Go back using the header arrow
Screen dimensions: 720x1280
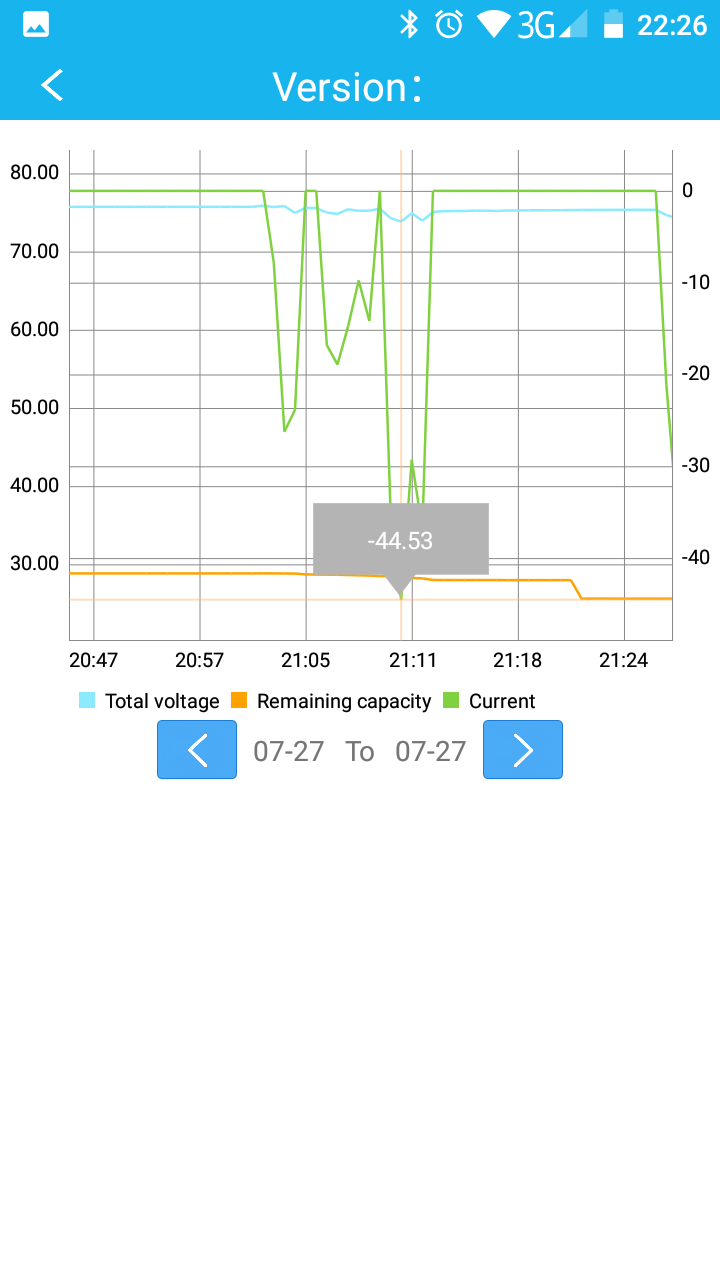(x=52, y=86)
